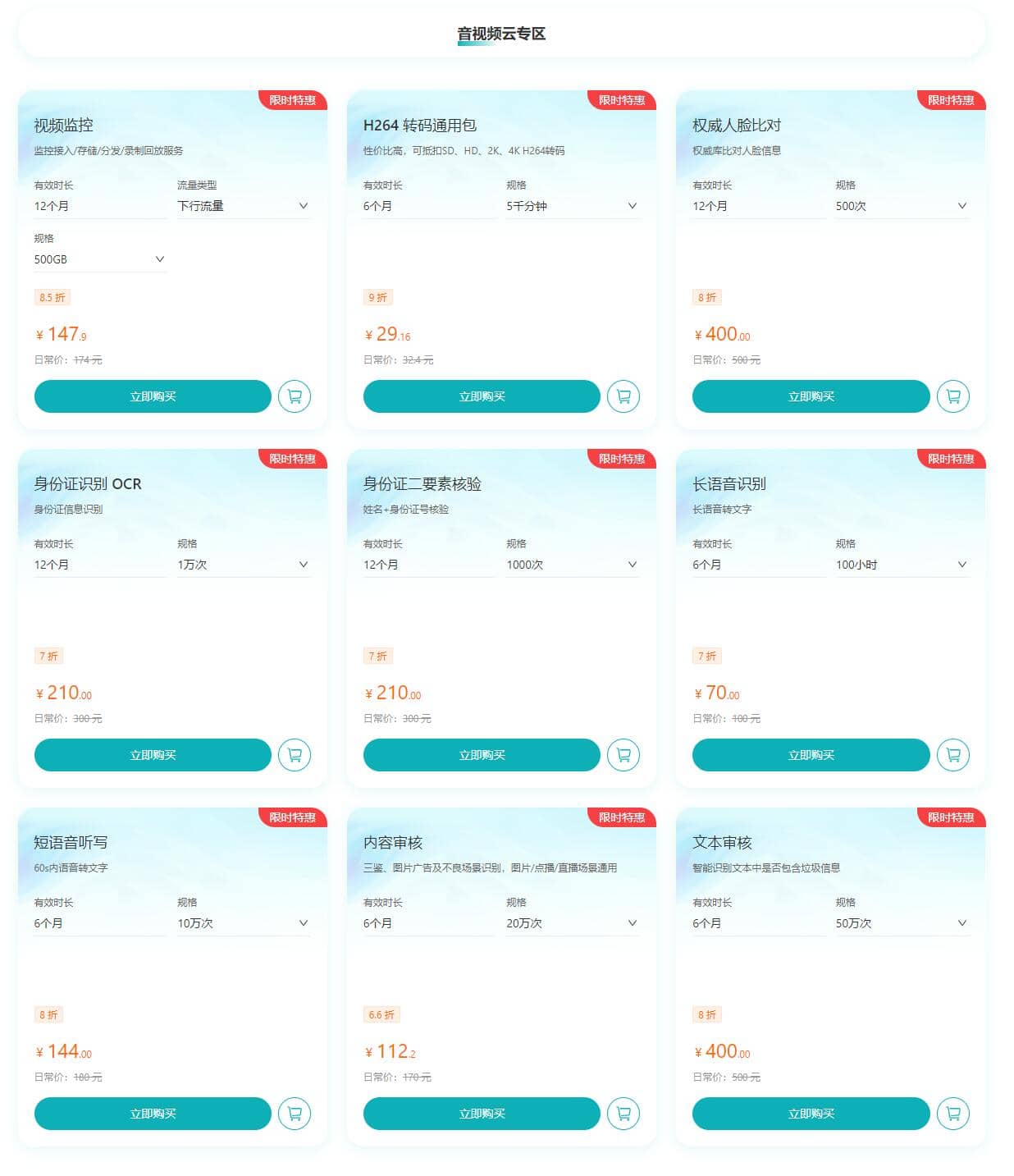Add H264 转码通用包 to cart
1014x1176 pixels.
pos(623,396)
